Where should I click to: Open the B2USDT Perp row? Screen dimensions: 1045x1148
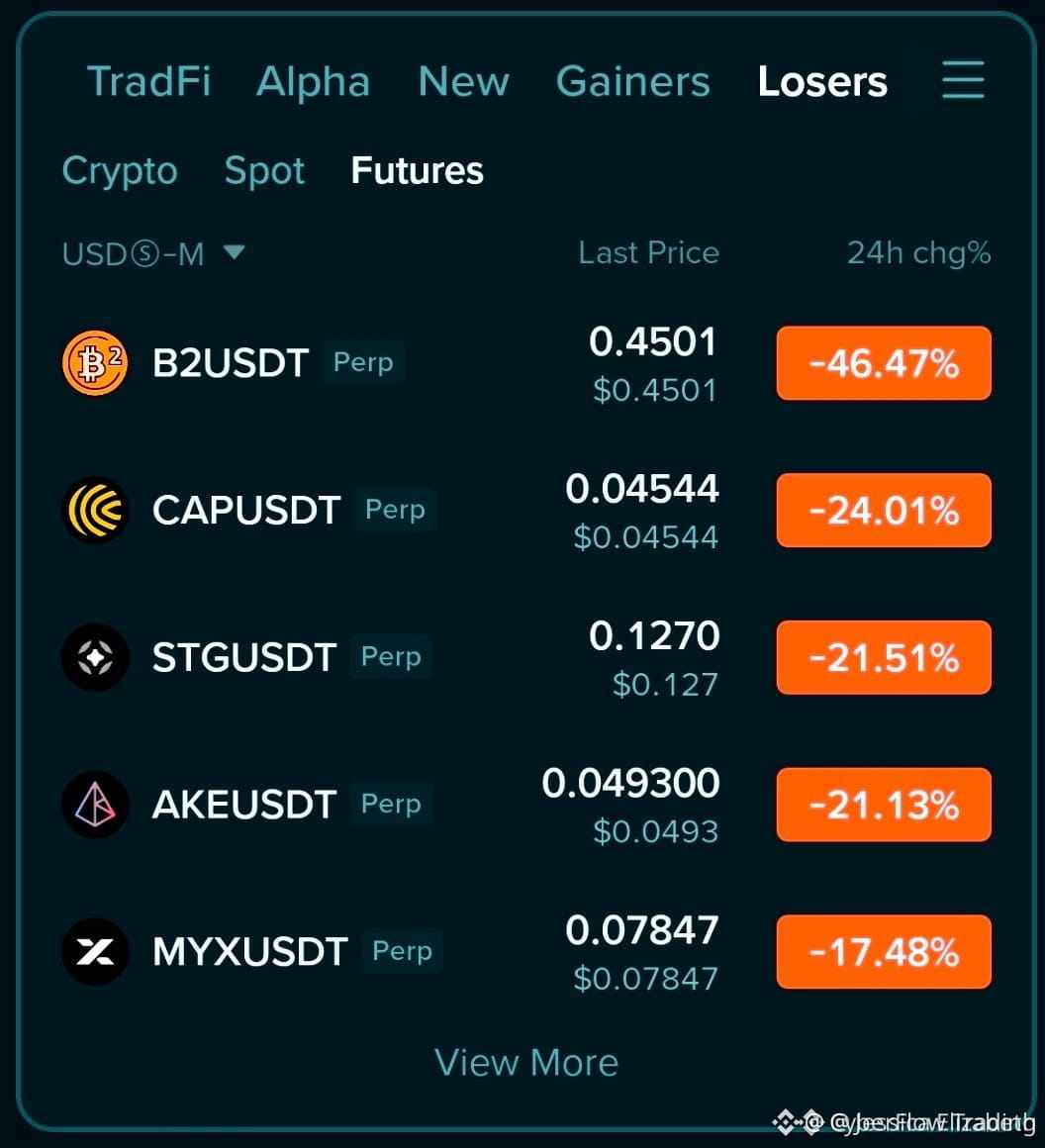click(526, 364)
